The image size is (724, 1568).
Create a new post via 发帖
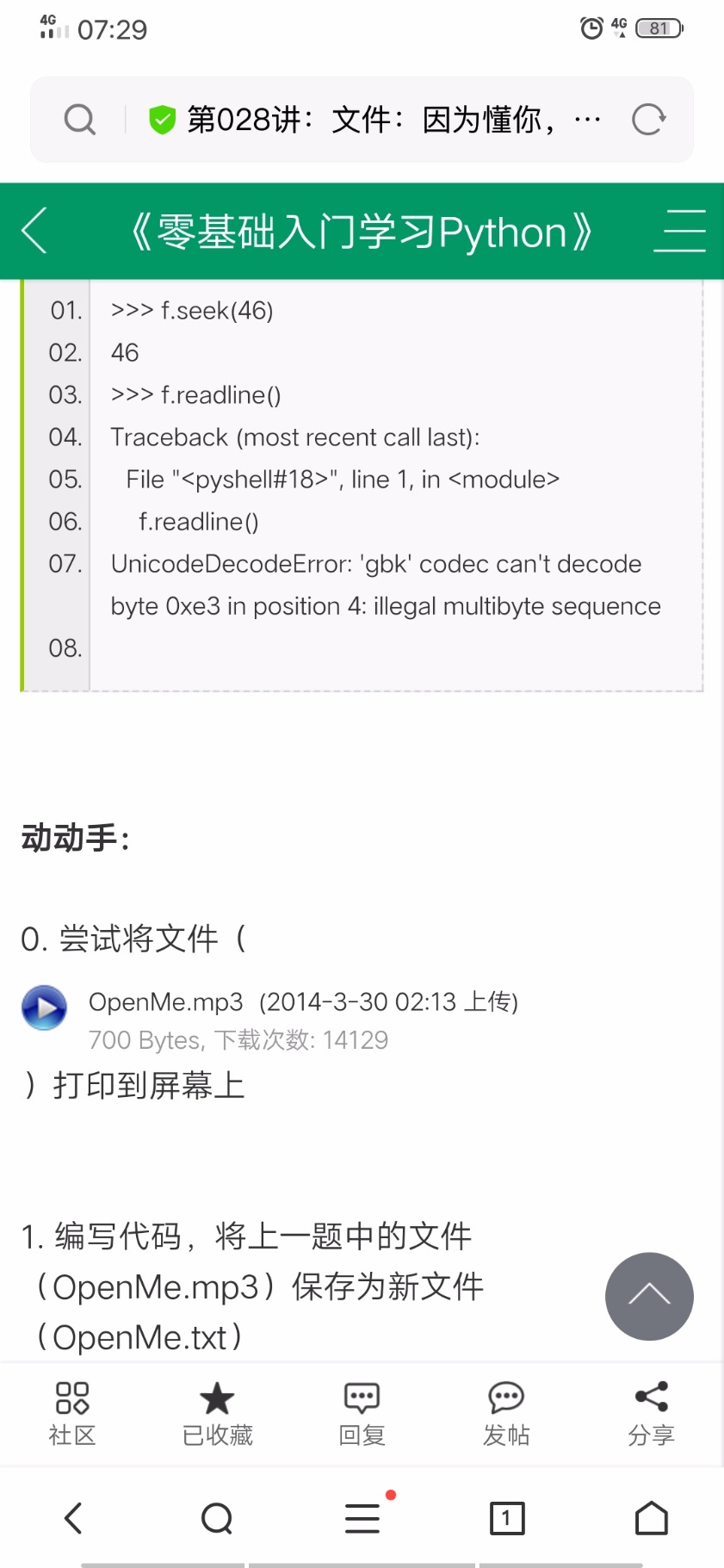(506, 1413)
